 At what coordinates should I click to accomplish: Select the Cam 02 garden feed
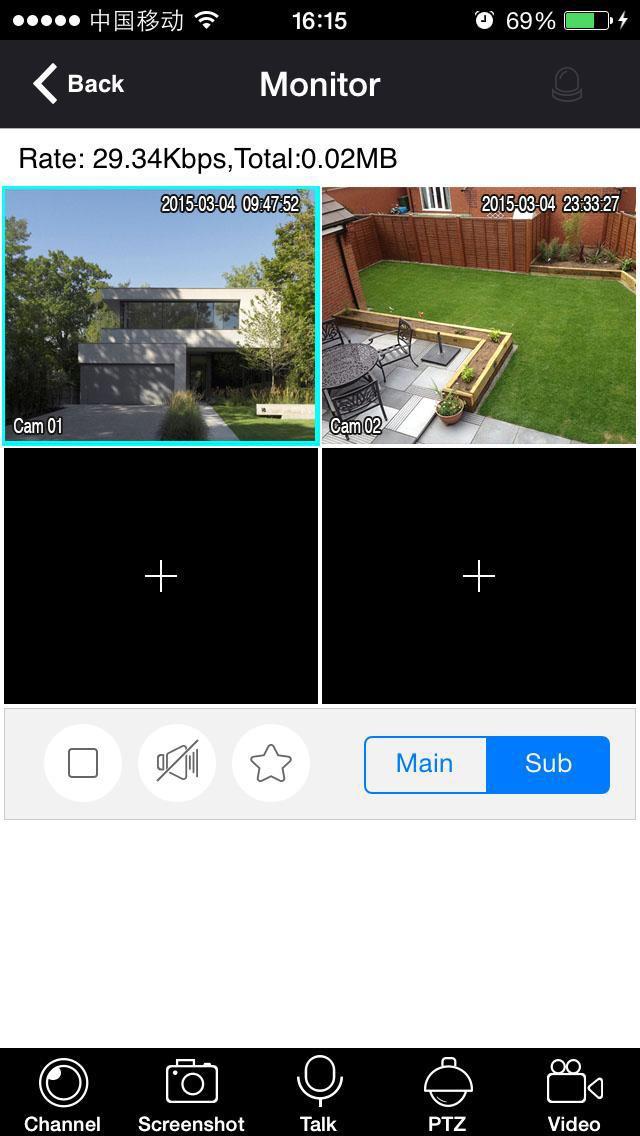click(x=479, y=316)
